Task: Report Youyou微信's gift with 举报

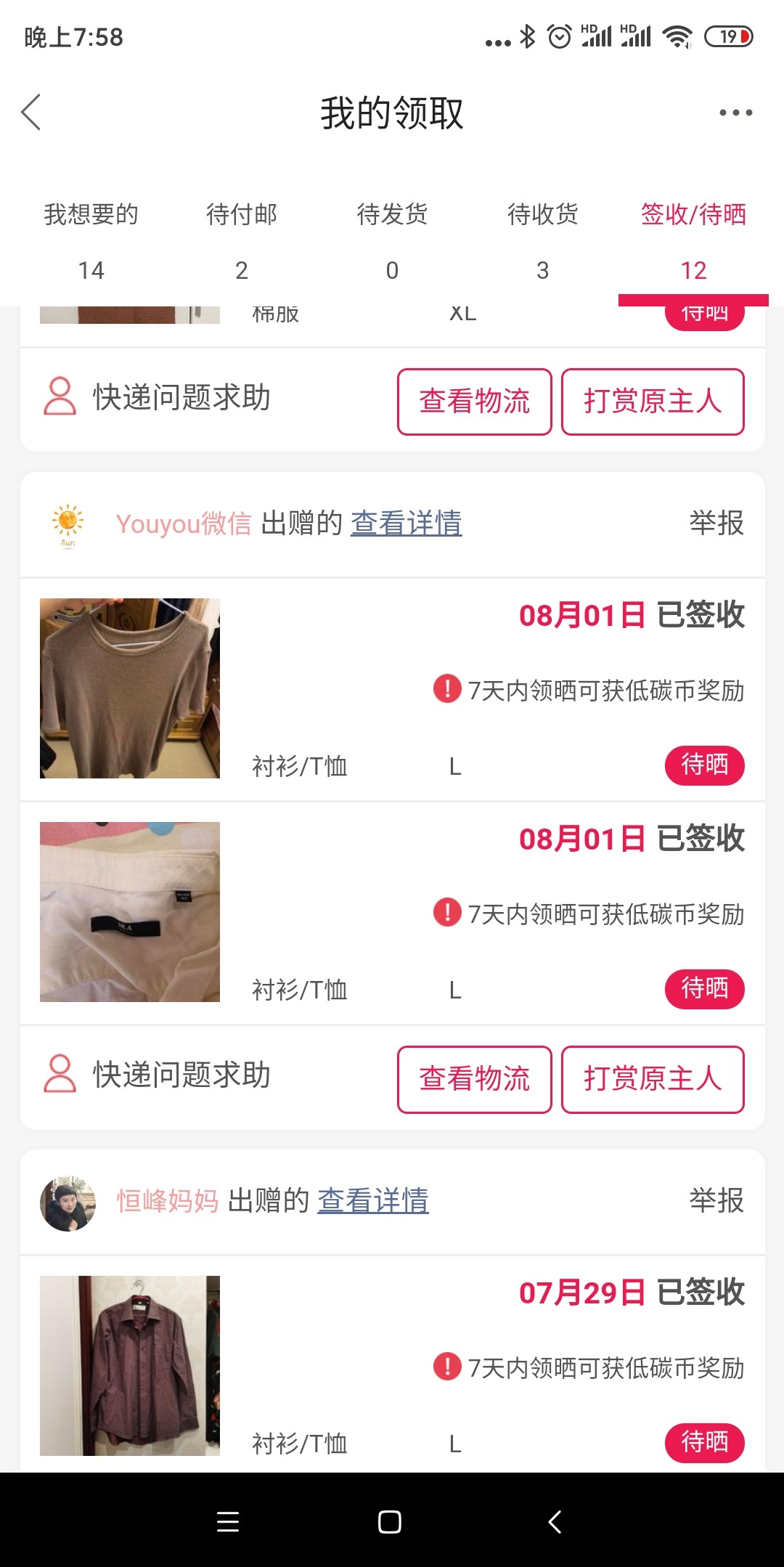Action: pyautogui.click(x=716, y=524)
